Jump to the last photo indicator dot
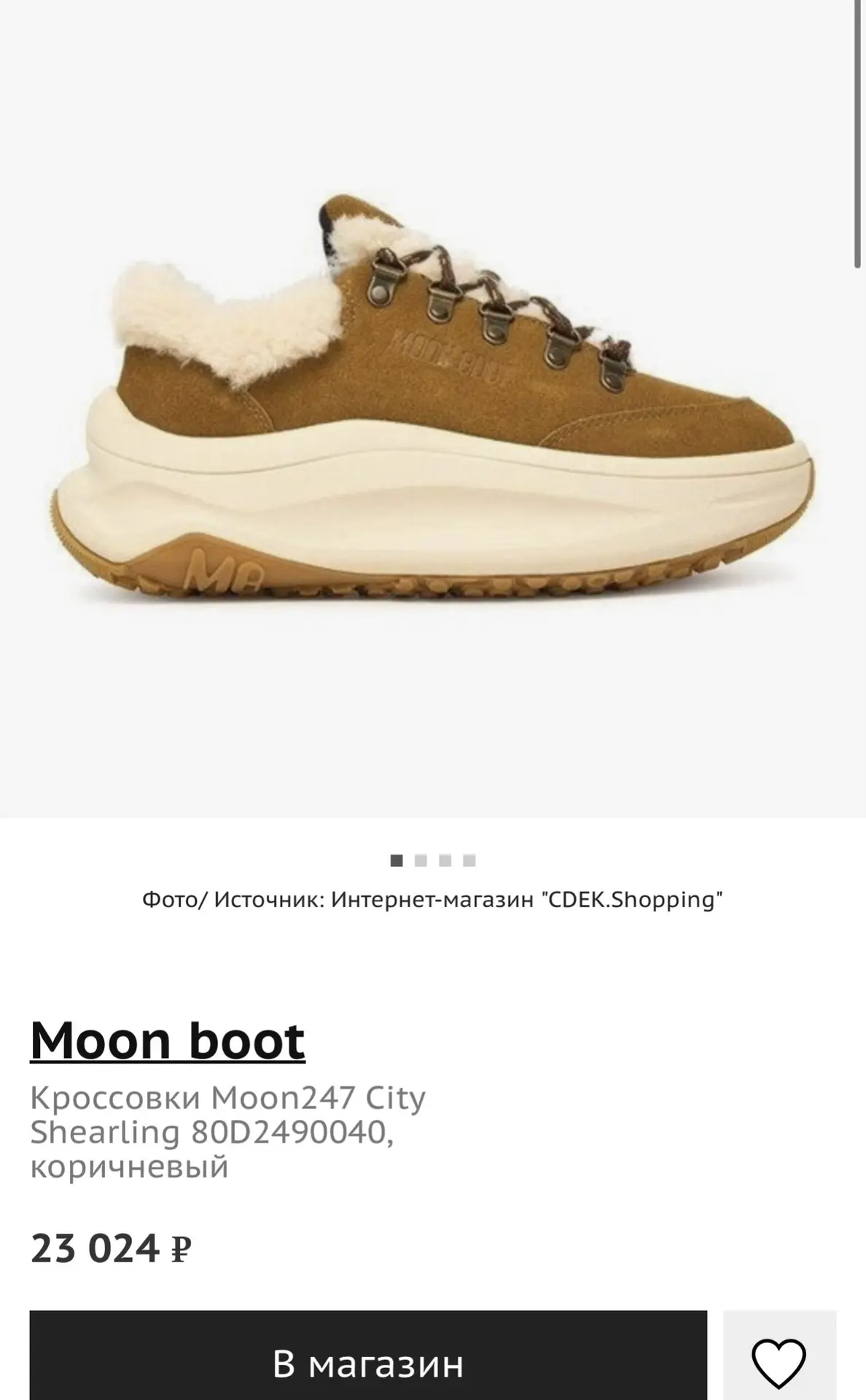Image resolution: width=866 pixels, height=1400 pixels. (x=469, y=860)
